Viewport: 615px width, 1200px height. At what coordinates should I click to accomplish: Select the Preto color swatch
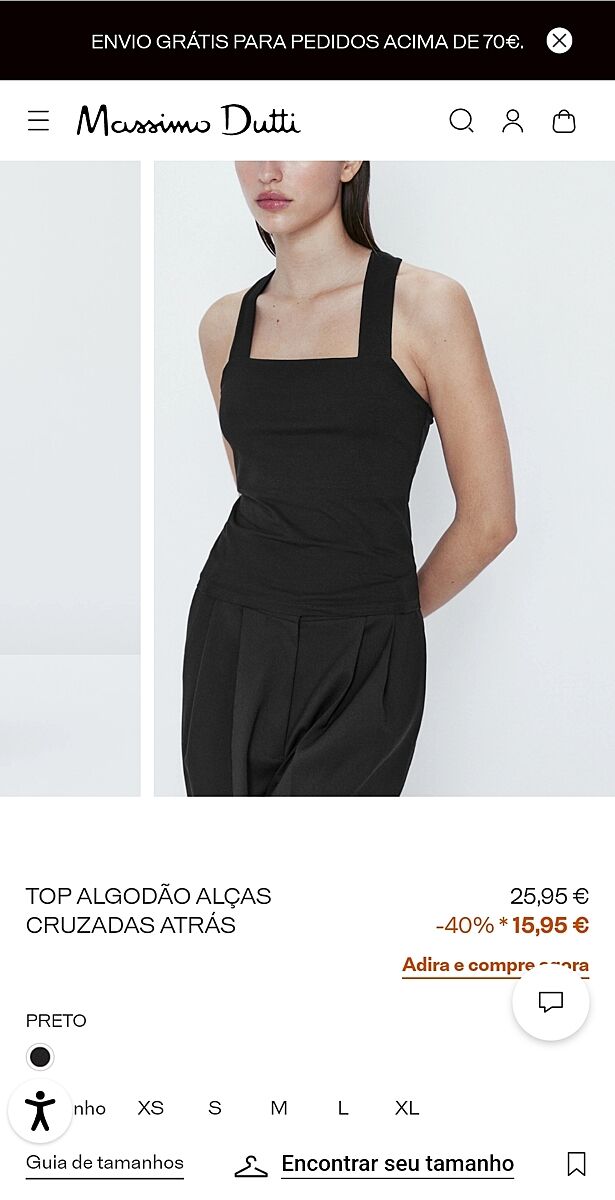(40, 1057)
